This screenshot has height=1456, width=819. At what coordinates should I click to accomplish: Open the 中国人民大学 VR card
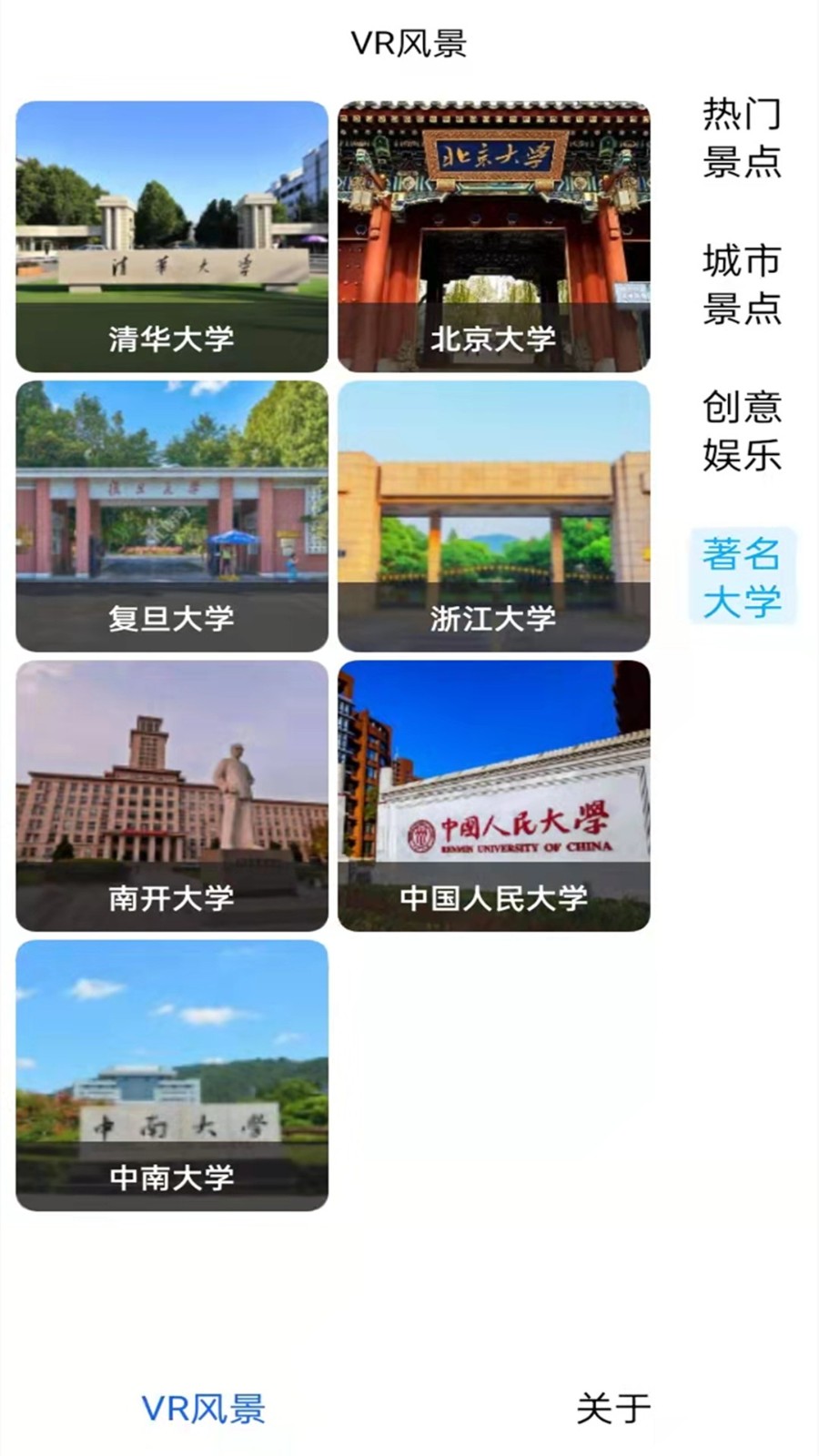click(494, 795)
